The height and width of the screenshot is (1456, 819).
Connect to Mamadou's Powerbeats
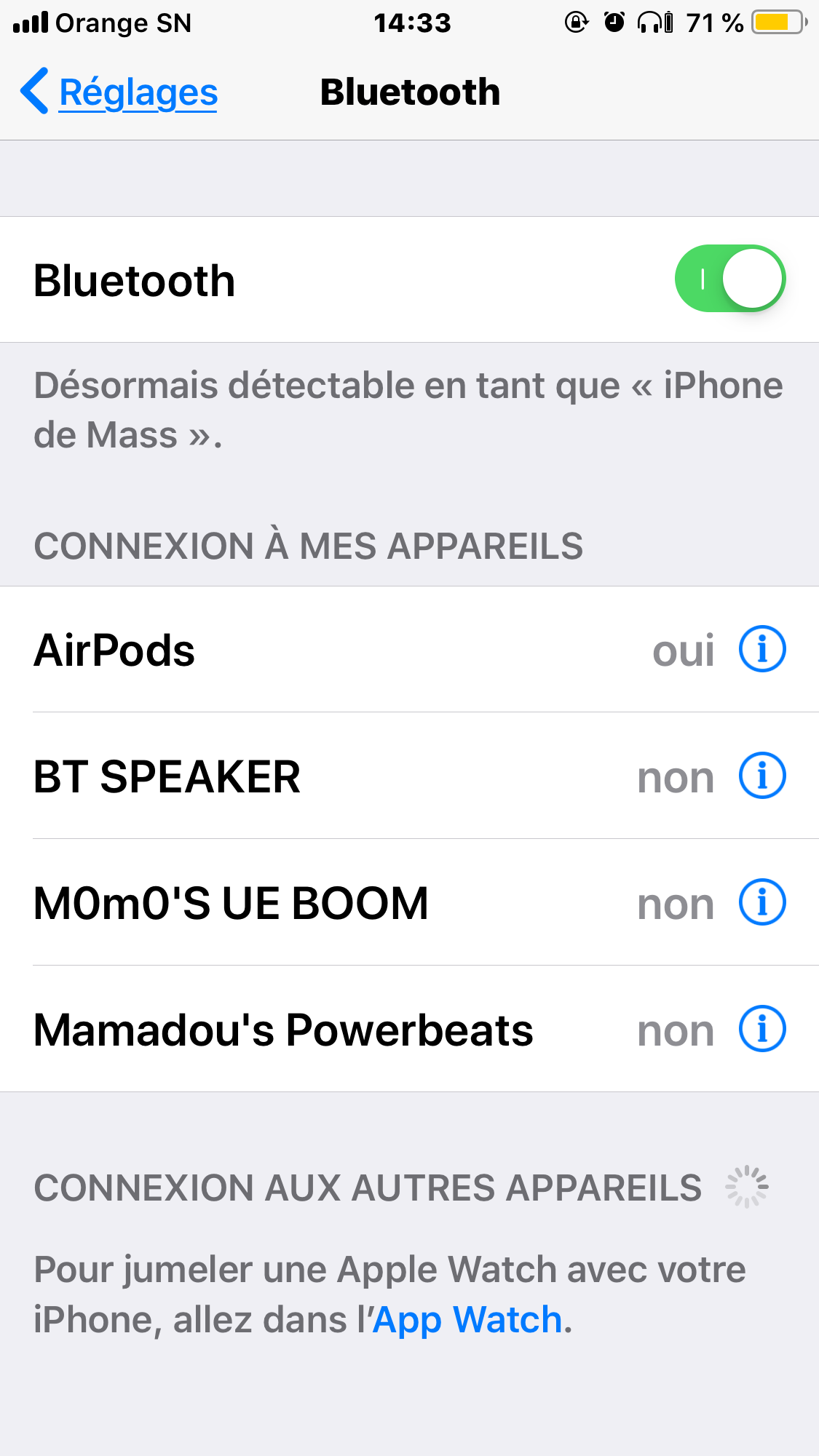click(328, 1030)
